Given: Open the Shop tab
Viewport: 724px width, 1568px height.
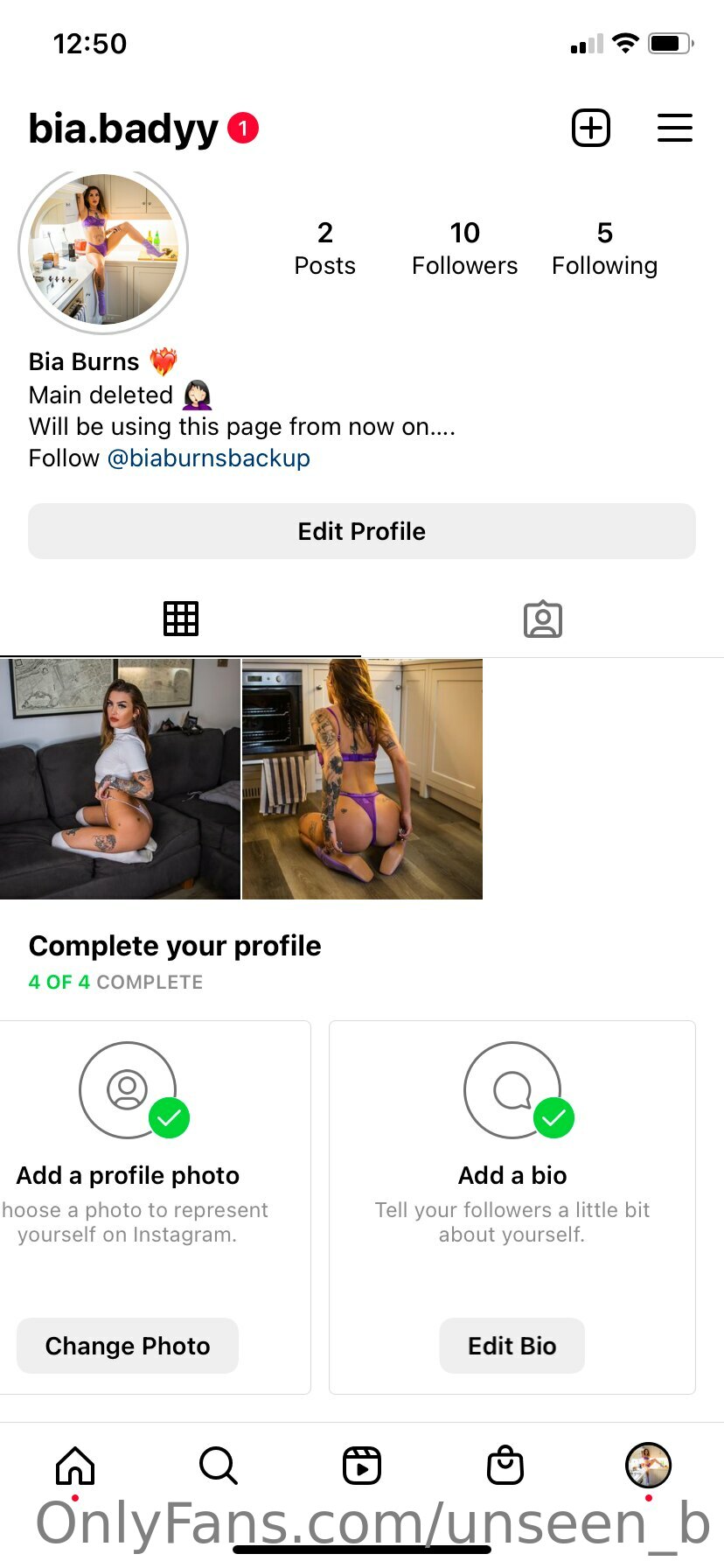Looking at the screenshot, I should [505, 1466].
